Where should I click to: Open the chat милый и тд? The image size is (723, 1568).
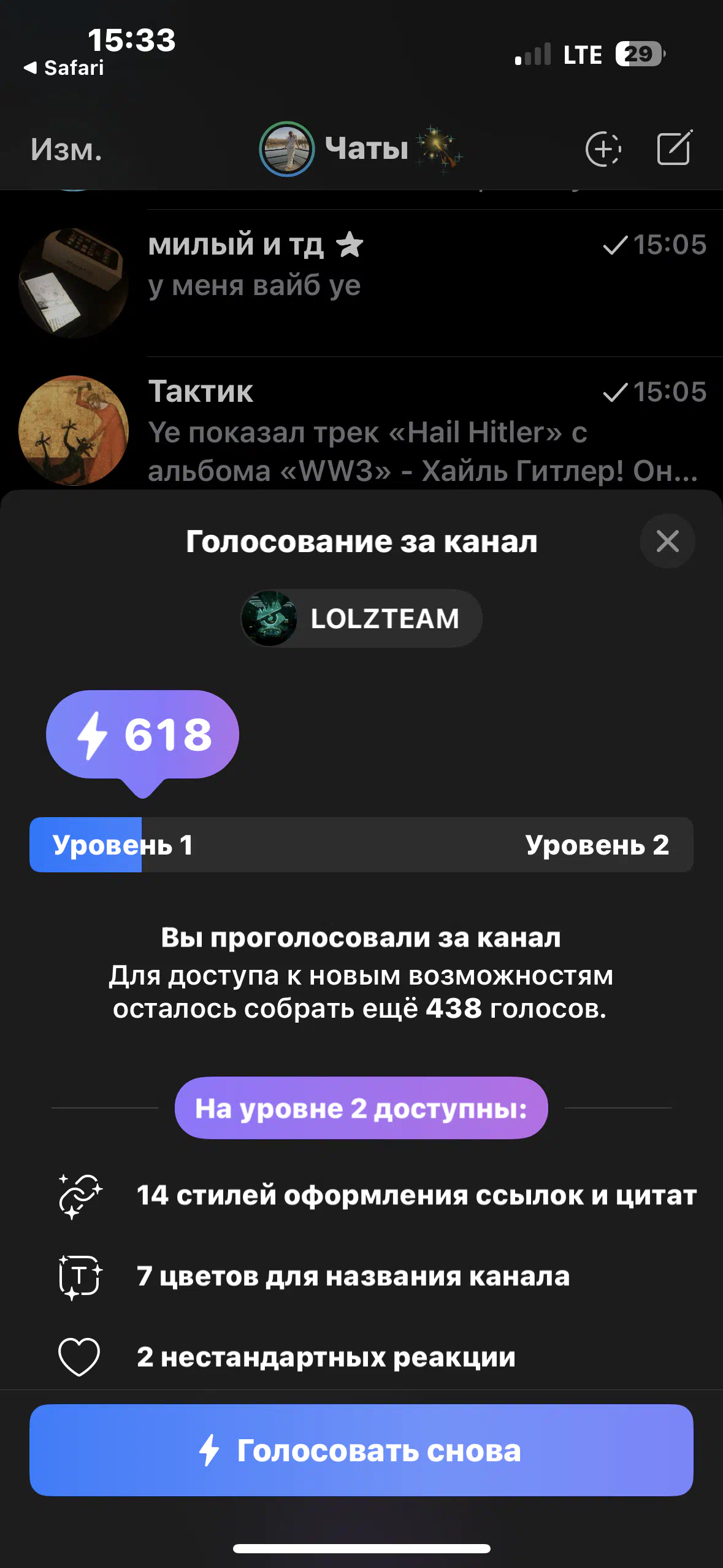tap(361, 283)
